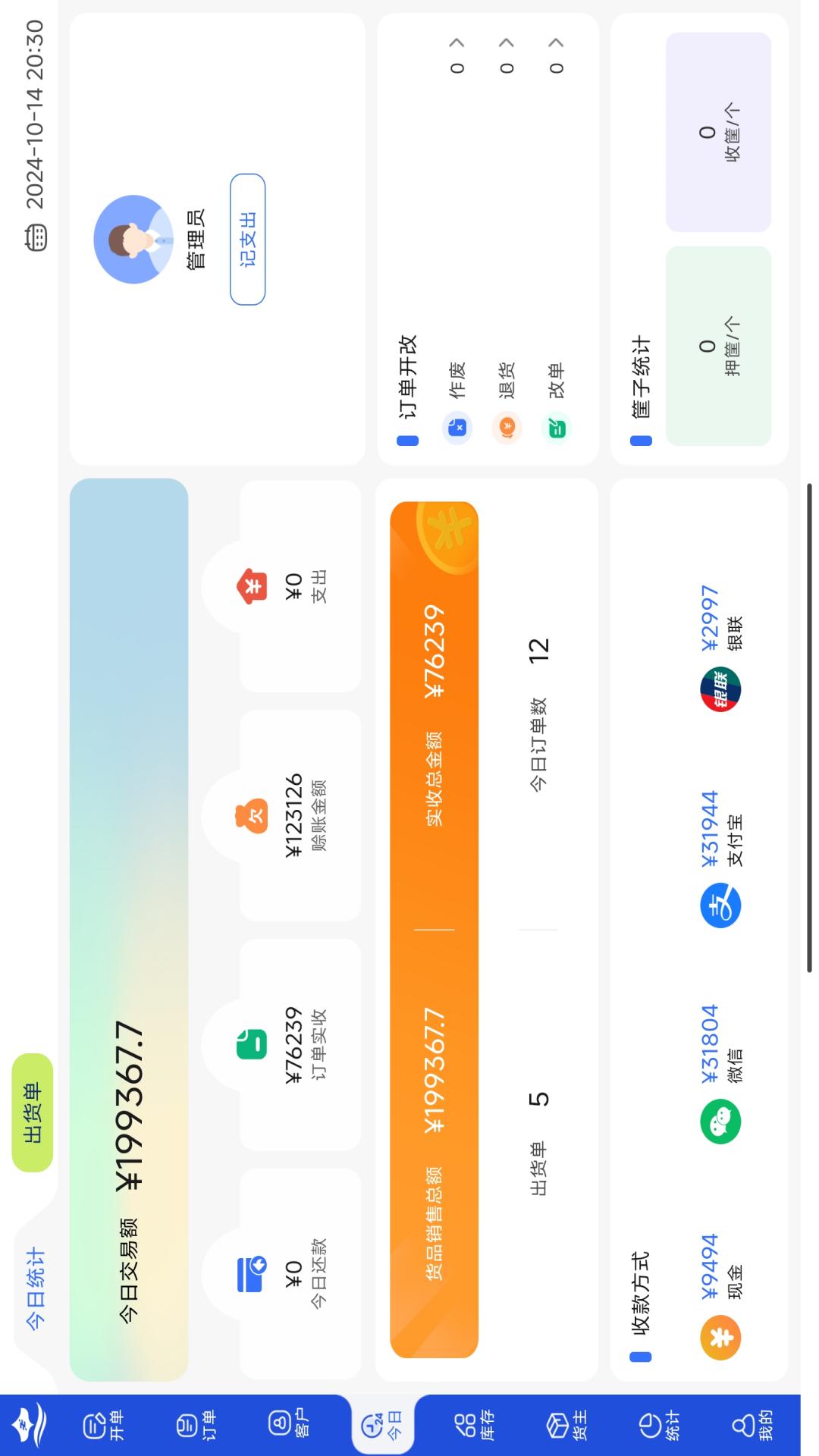Image resolution: width=819 pixels, height=1456 pixels.
Task: Click the 银联 UnionPay payment icon
Action: point(720,690)
